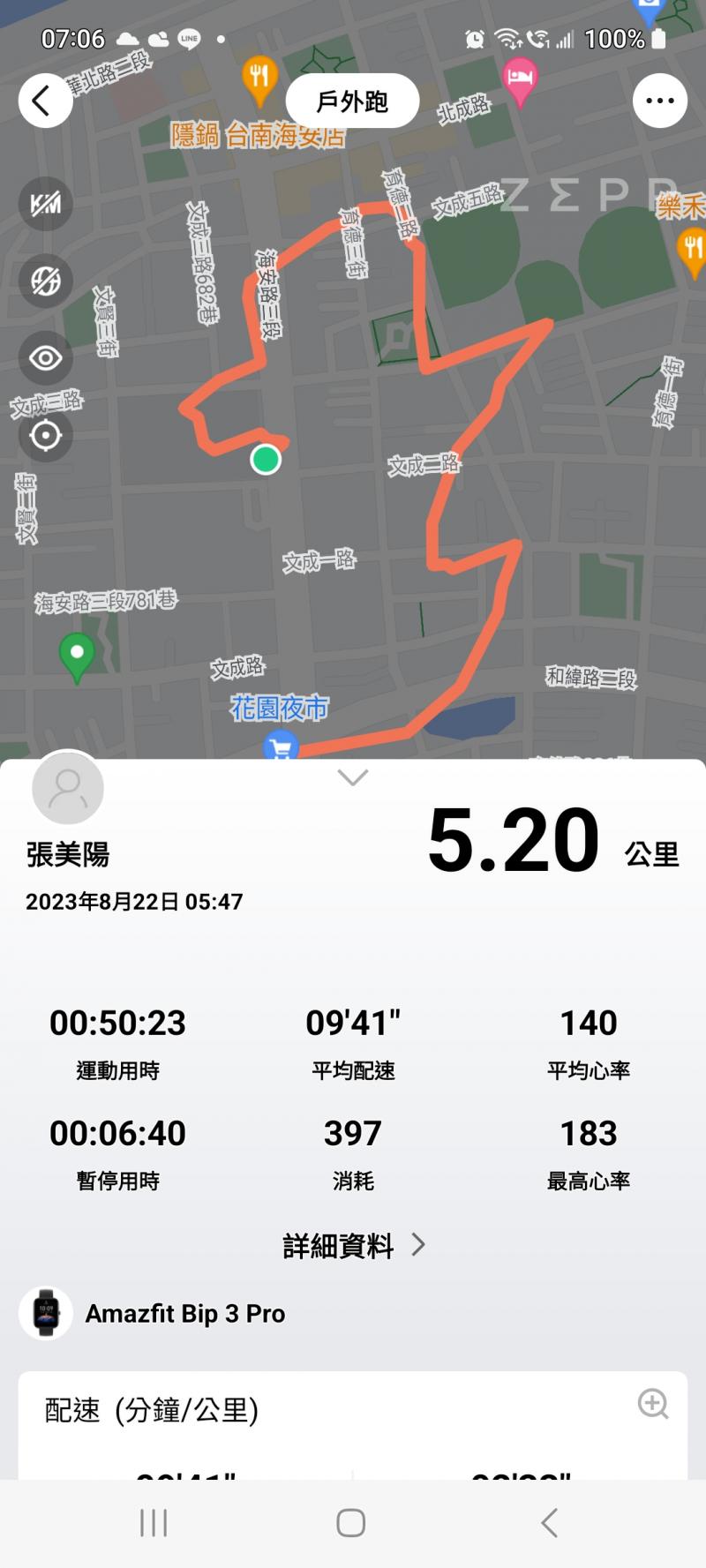The height and width of the screenshot is (1568, 706).
Task: Open the system recent apps view
Action: 154,1522
